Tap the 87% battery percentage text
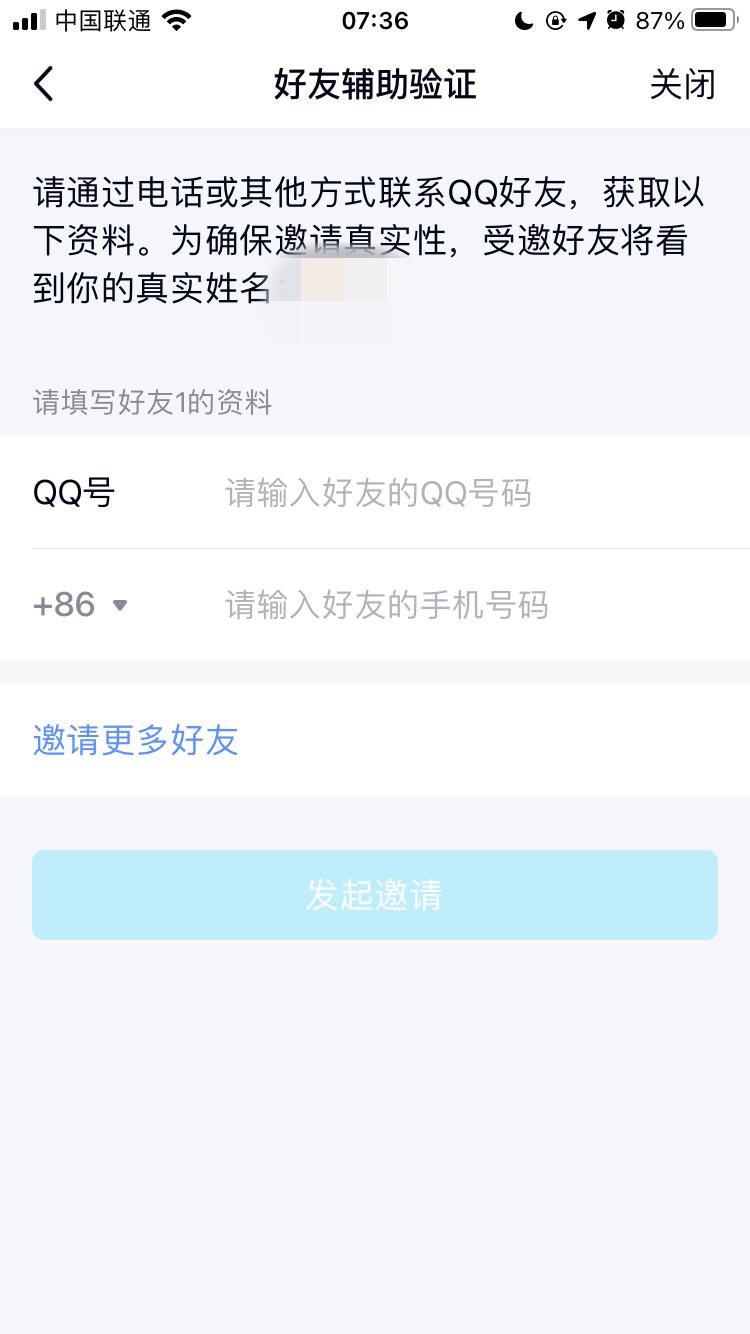The width and height of the screenshot is (750, 1334). pyautogui.click(x=659, y=19)
